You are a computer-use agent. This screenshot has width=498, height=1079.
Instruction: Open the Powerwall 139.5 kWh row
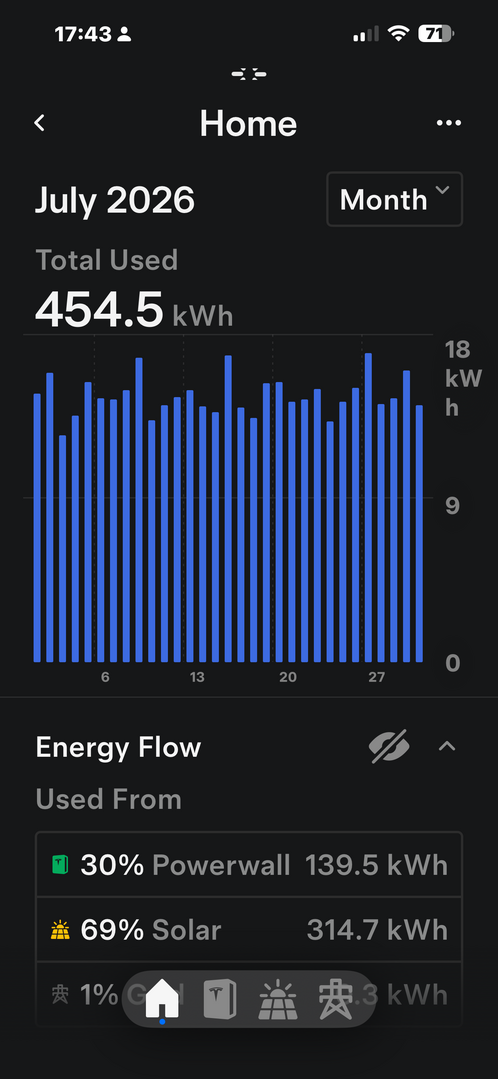(249, 865)
